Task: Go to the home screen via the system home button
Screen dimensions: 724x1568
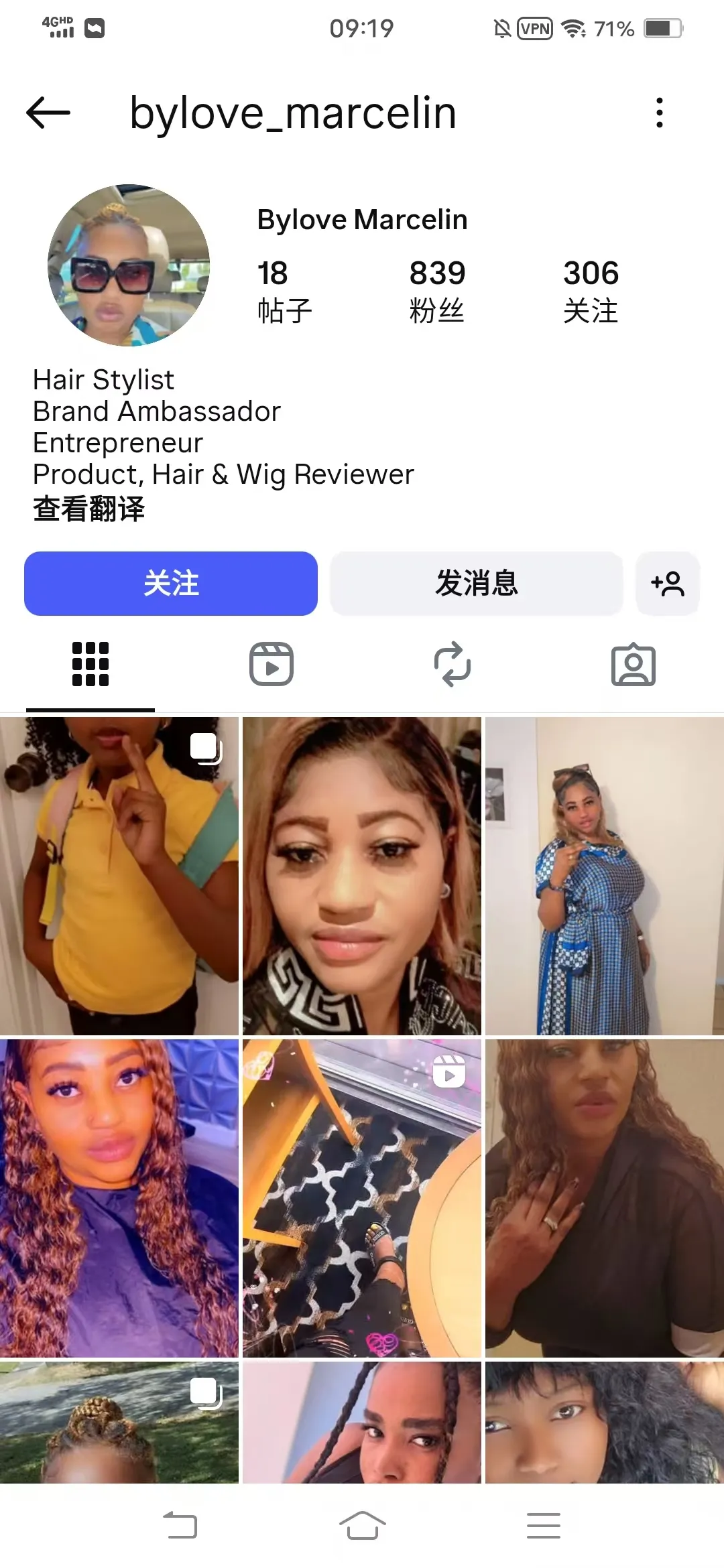Action: 362,1526
